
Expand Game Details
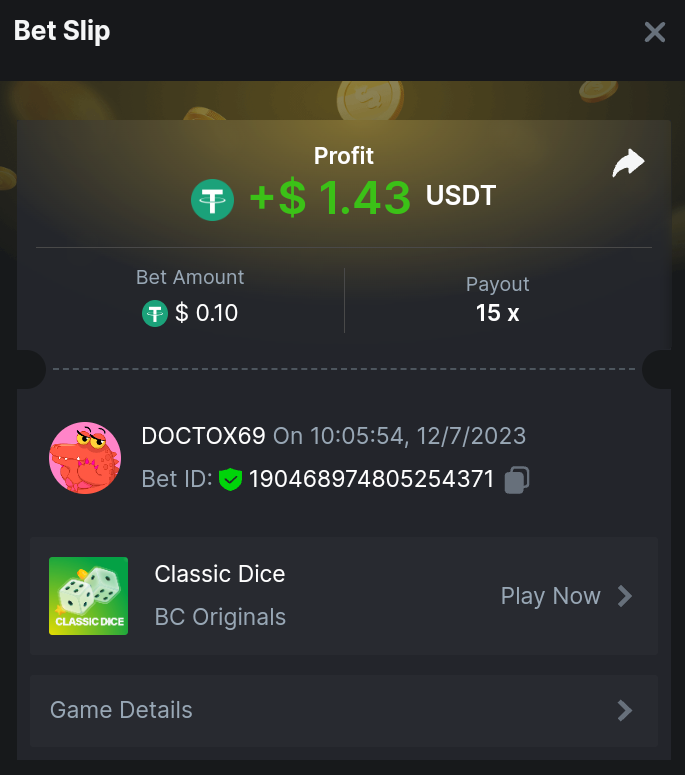click(x=343, y=710)
